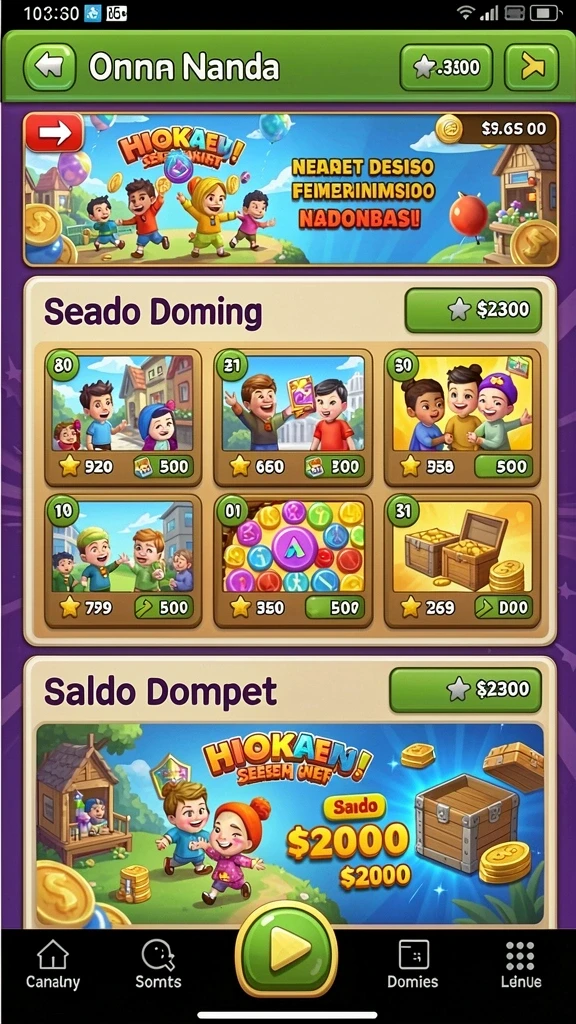Tap the yellow arrow button in header
This screenshot has height=1024, width=576.
point(532,67)
